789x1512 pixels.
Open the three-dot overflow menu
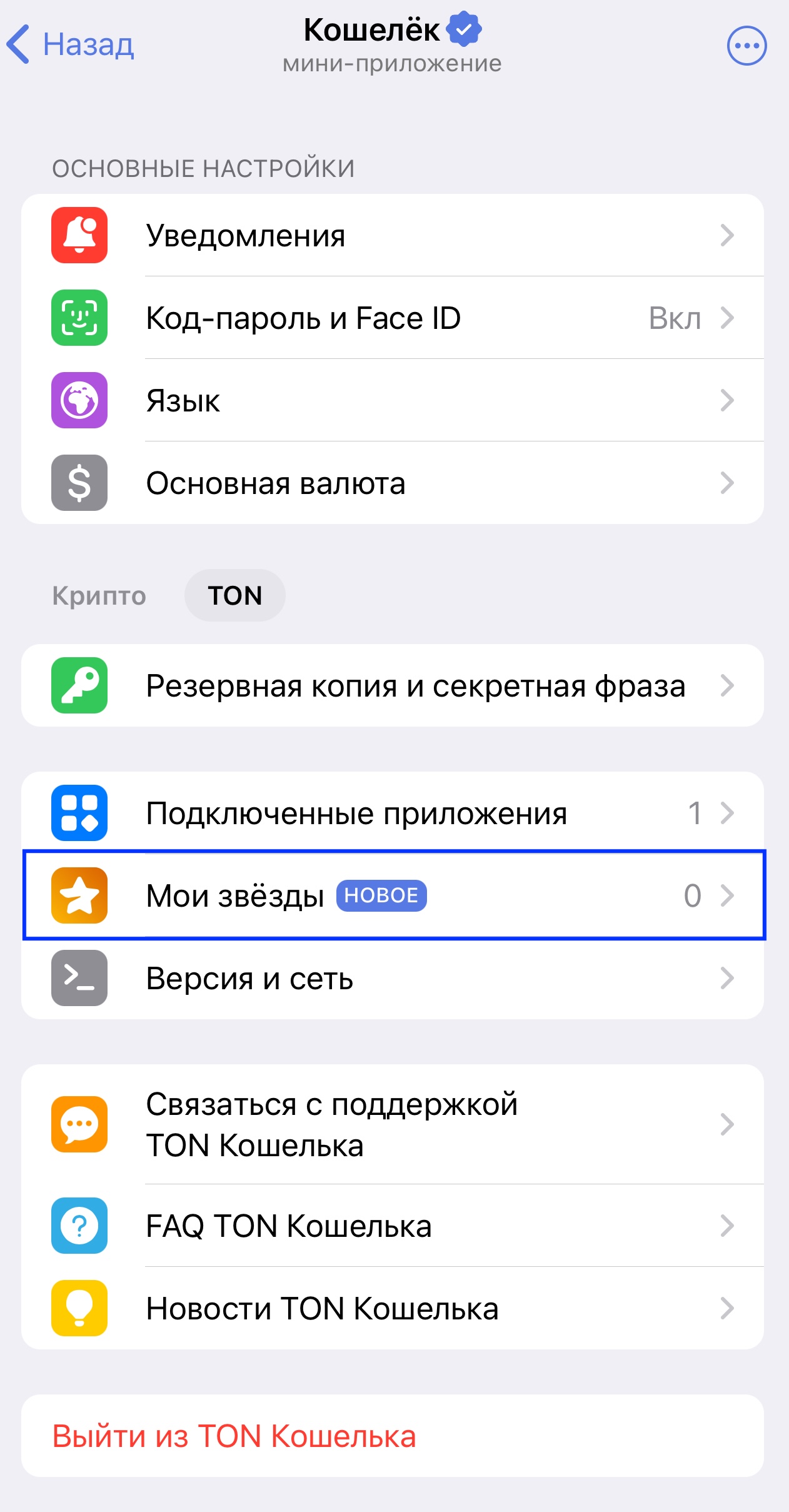click(x=746, y=46)
